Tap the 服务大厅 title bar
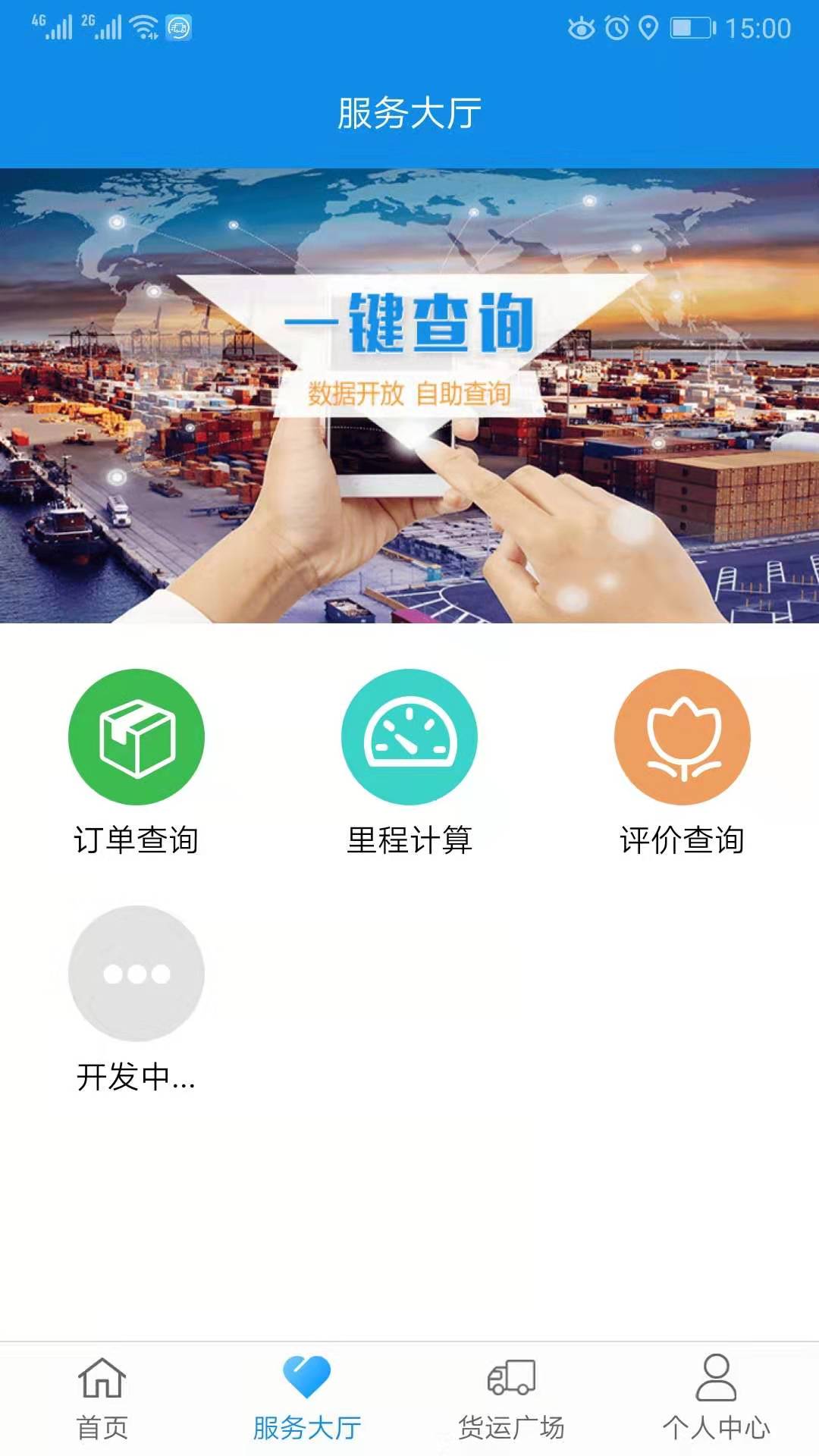Viewport: 819px width, 1456px height. [x=409, y=111]
